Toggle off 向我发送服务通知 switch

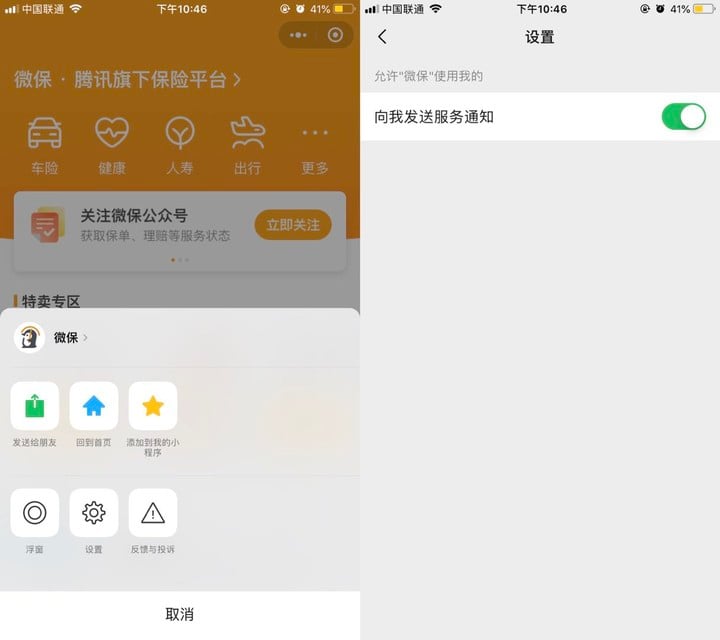point(683,117)
